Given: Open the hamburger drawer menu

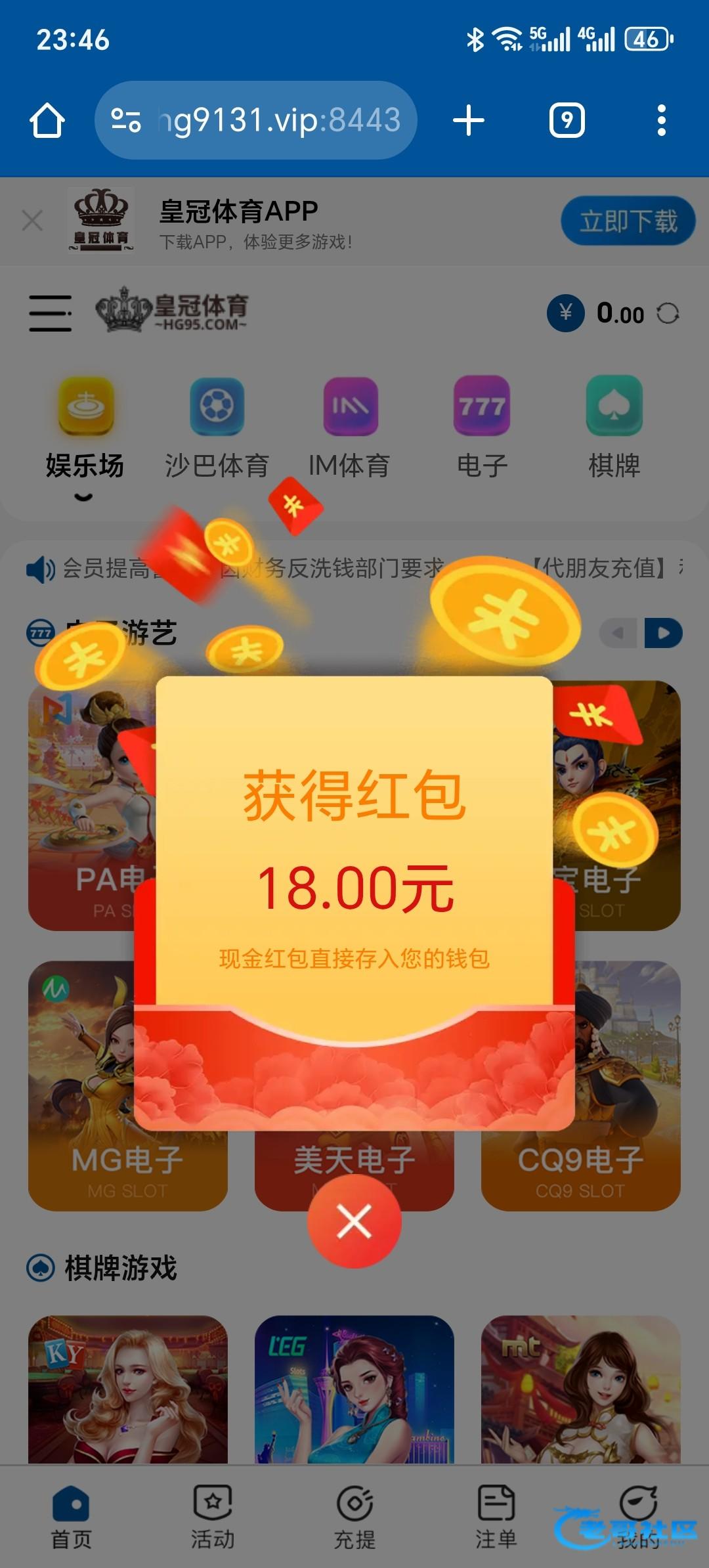Looking at the screenshot, I should [51, 313].
